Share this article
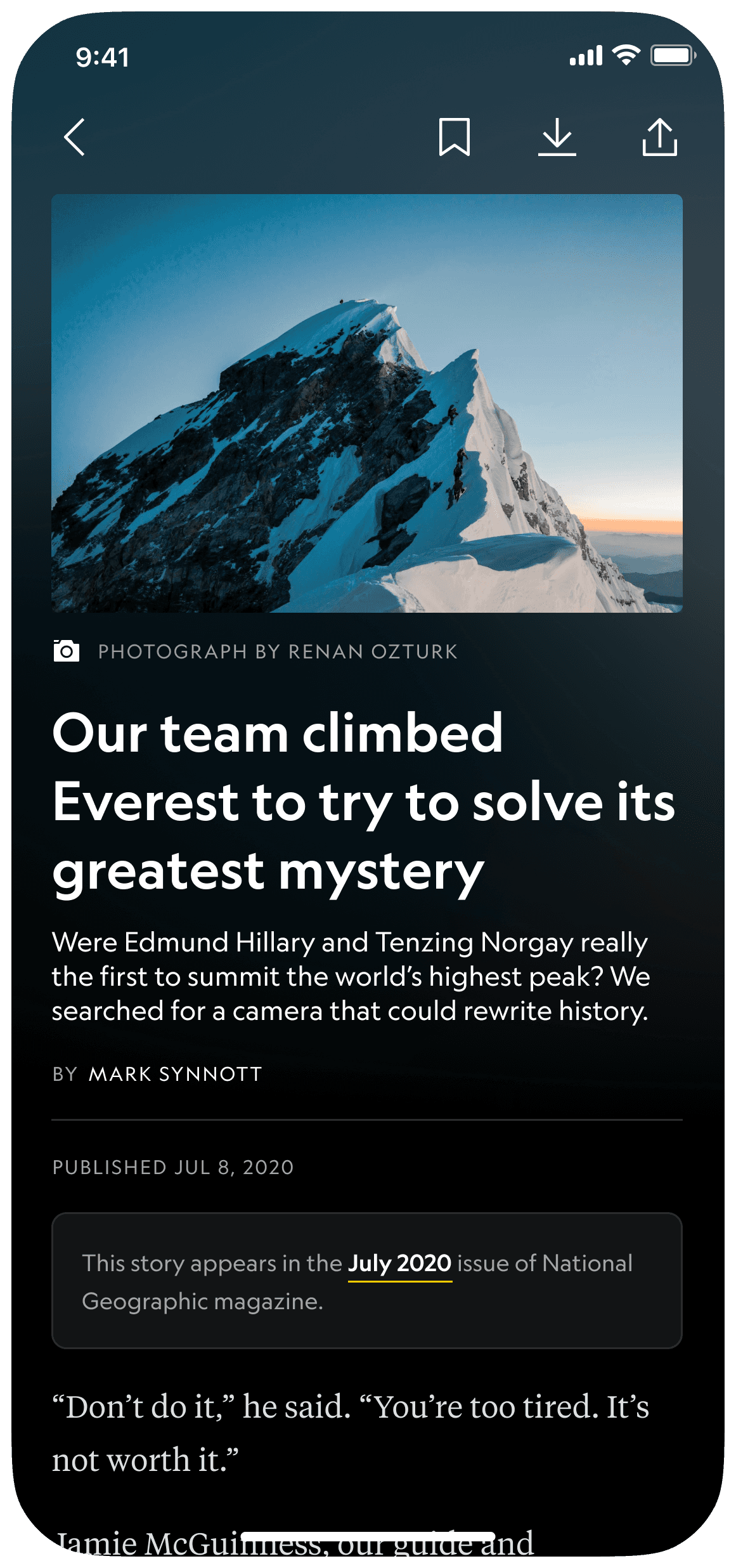This screenshot has height=1568, width=736. tap(660, 137)
